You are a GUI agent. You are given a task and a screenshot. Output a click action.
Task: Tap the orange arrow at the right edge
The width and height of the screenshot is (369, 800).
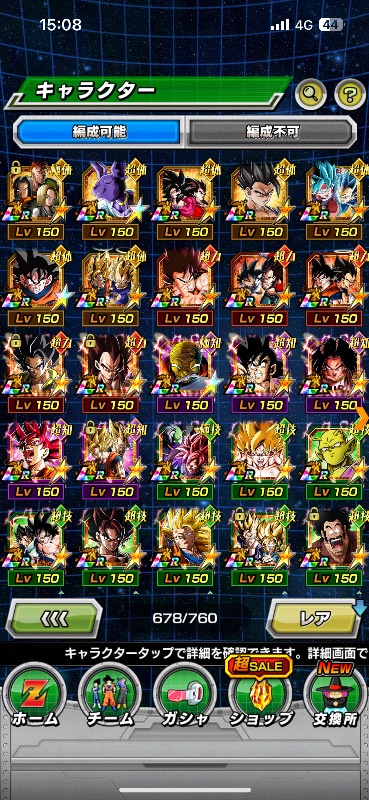click(x=362, y=417)
